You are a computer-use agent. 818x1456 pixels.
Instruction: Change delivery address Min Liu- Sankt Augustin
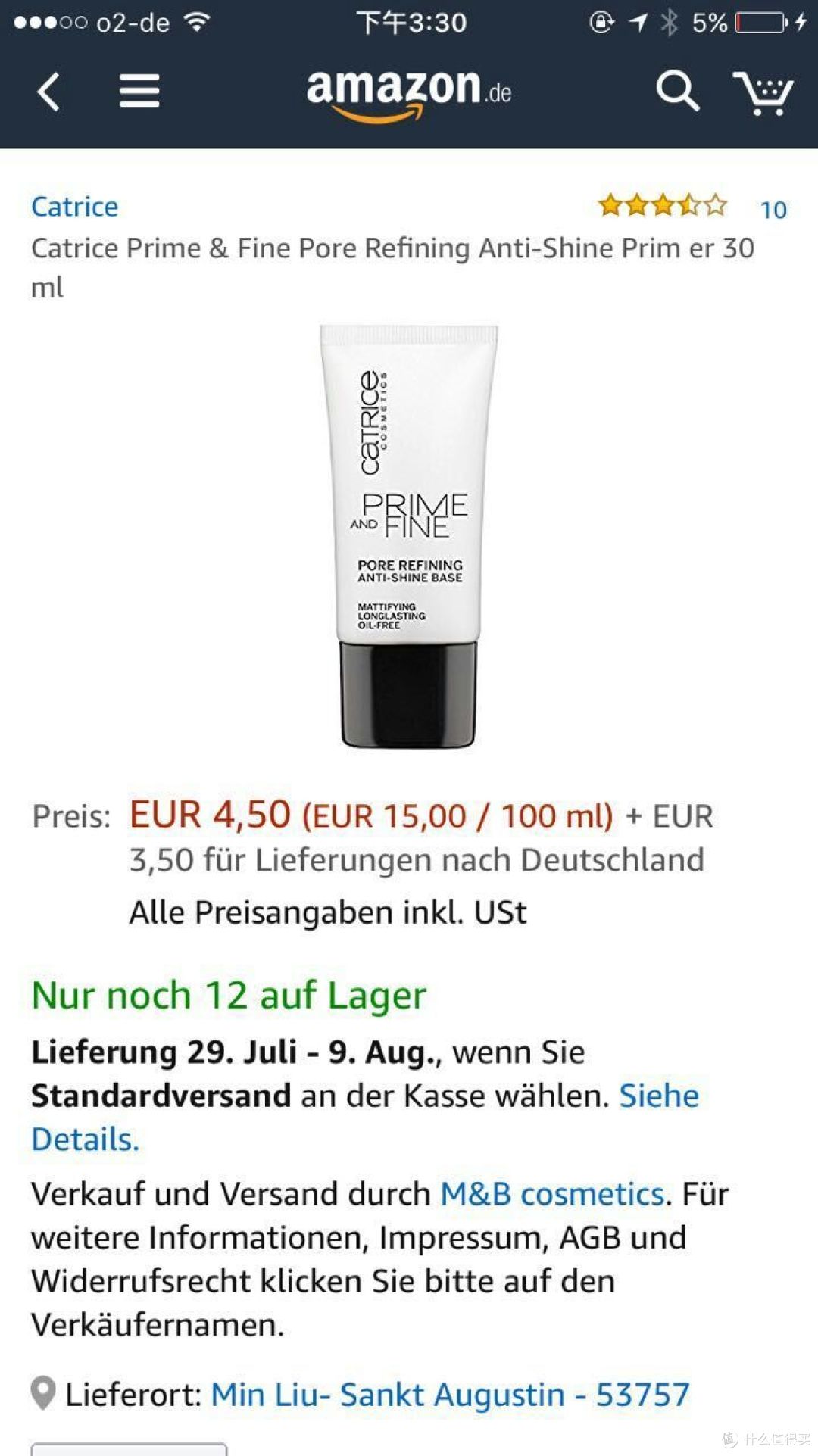[x=450, y=1395]
